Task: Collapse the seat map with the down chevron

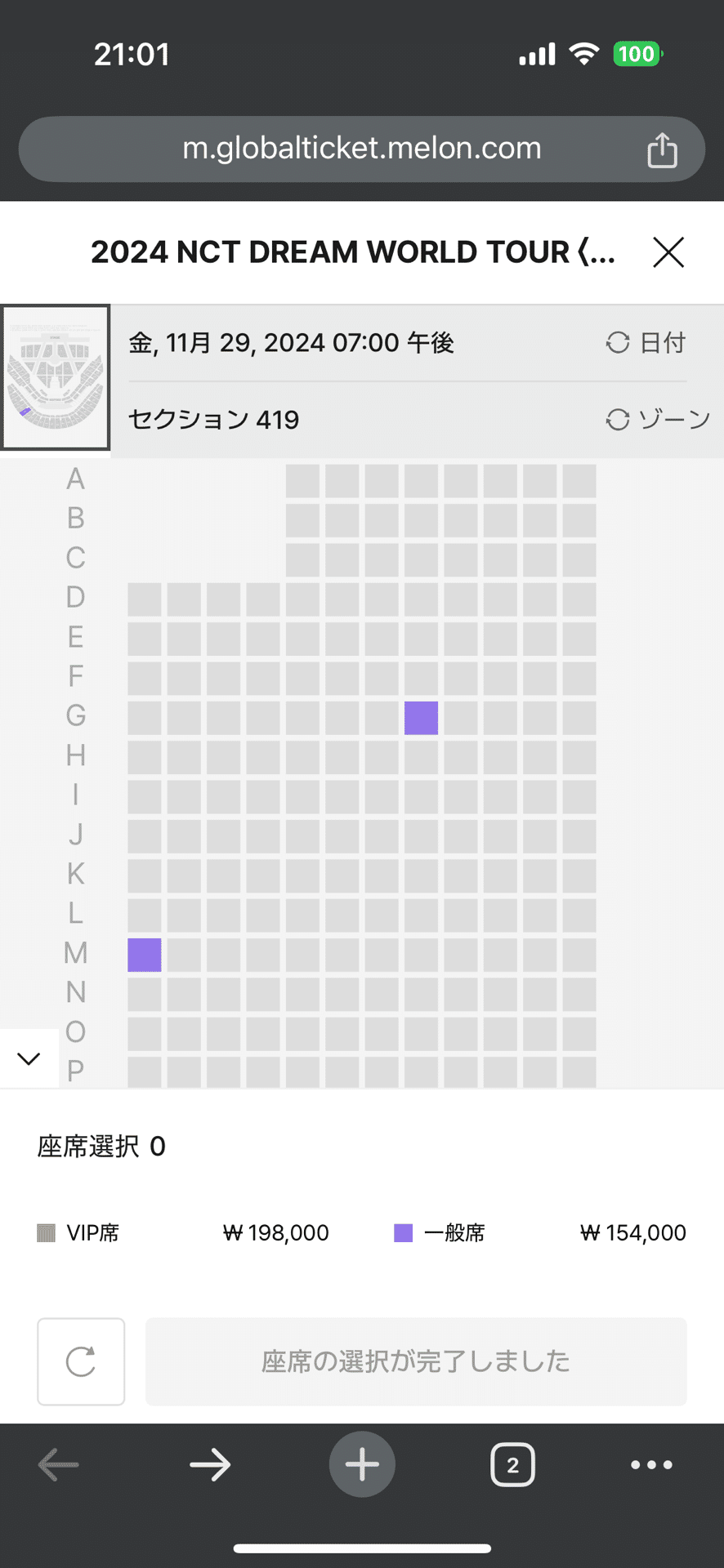Action: click(x=29, y=1058)
